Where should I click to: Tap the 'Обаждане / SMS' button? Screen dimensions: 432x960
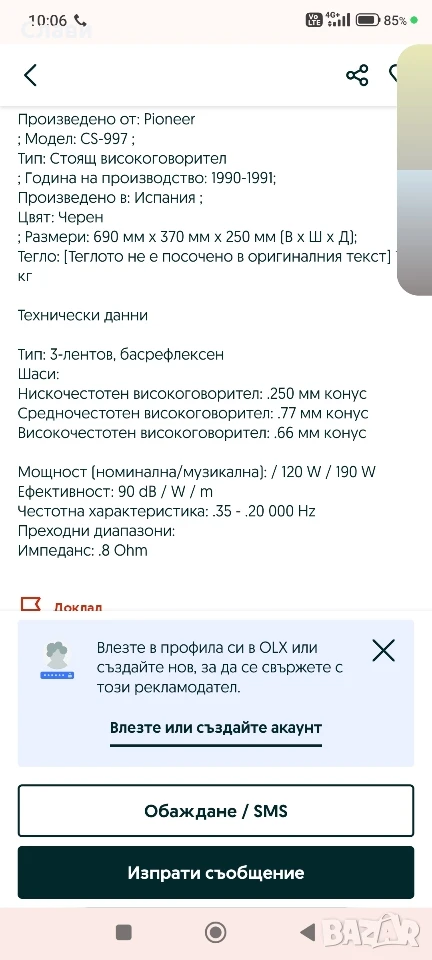[215, 811]
